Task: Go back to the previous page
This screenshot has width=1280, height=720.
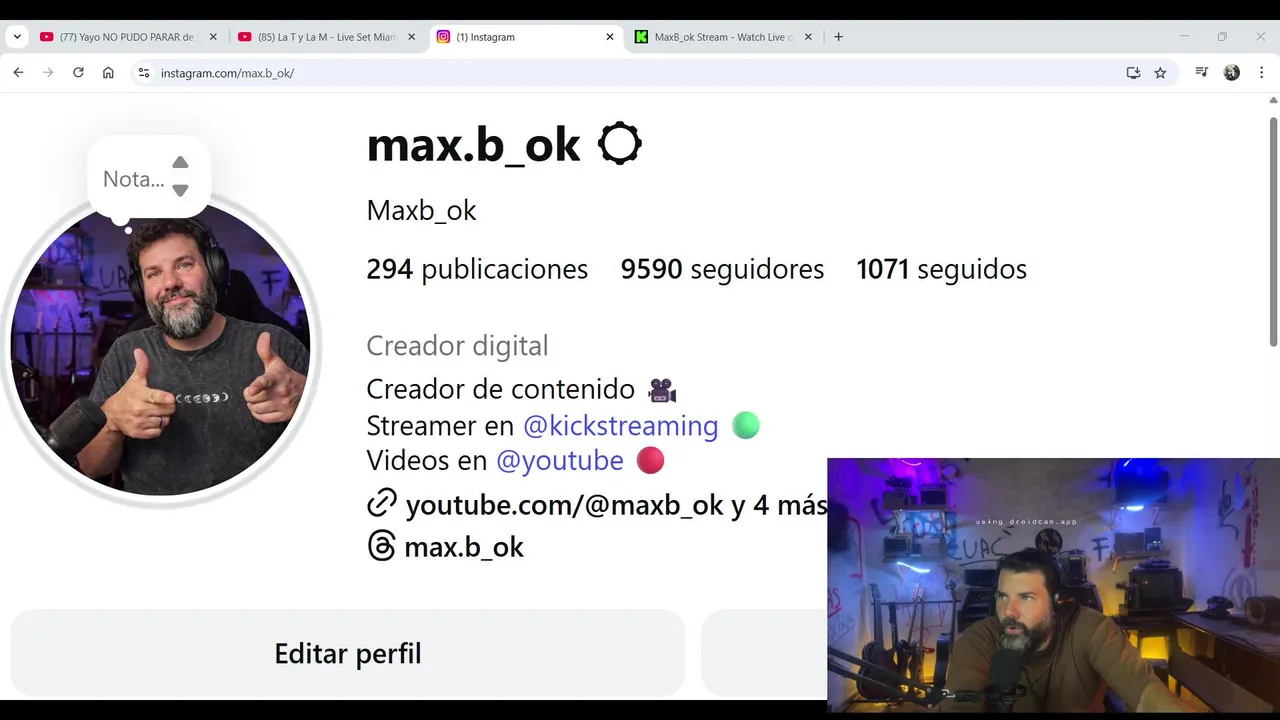Action: [x=18, y=73]
